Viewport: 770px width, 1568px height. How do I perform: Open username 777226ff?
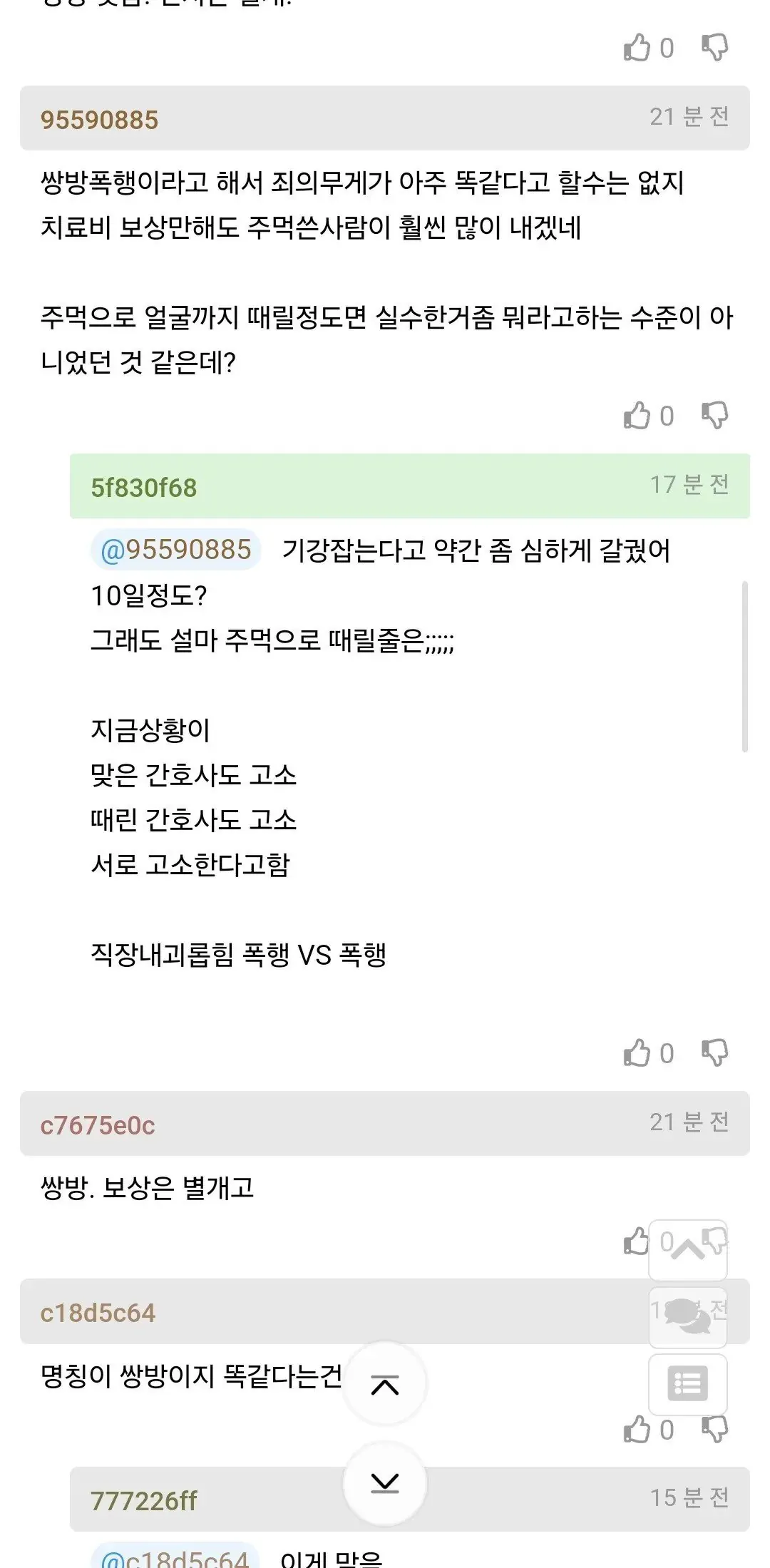pyautogui.click(x=143, y=1501)
